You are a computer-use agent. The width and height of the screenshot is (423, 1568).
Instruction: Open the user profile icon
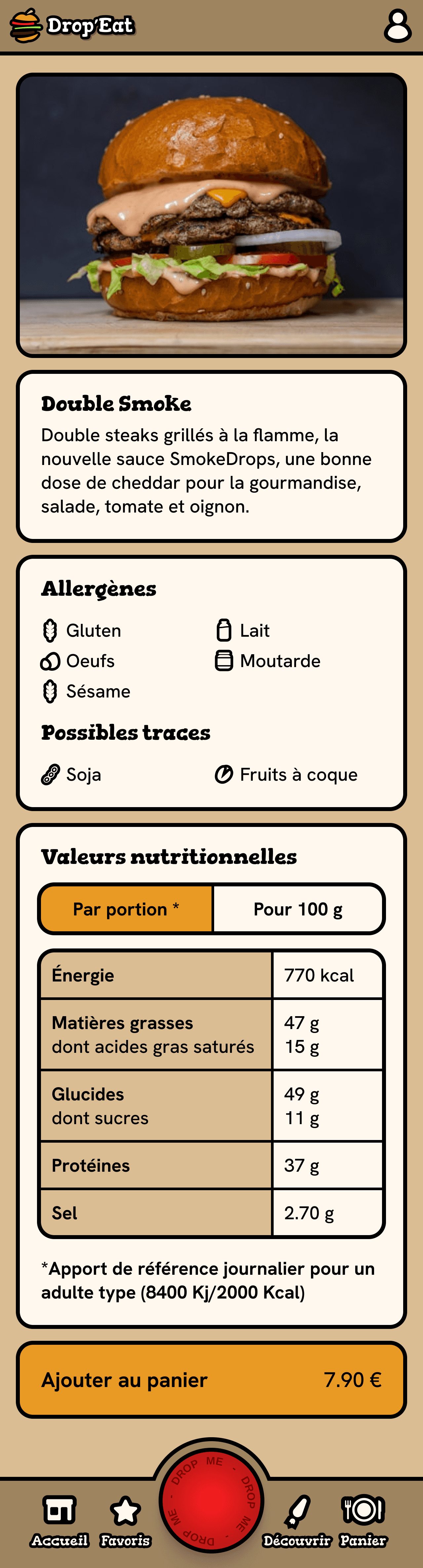click(x=398, y=25)
